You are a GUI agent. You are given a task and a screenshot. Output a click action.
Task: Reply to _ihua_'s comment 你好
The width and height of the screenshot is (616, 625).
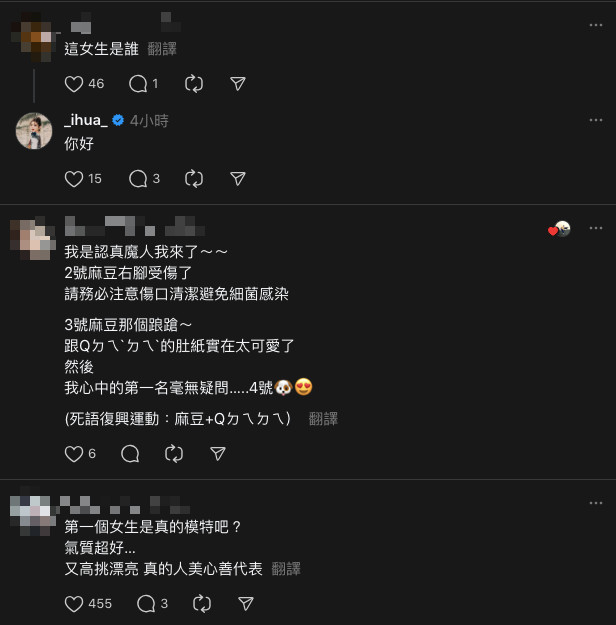pos(139,179)
